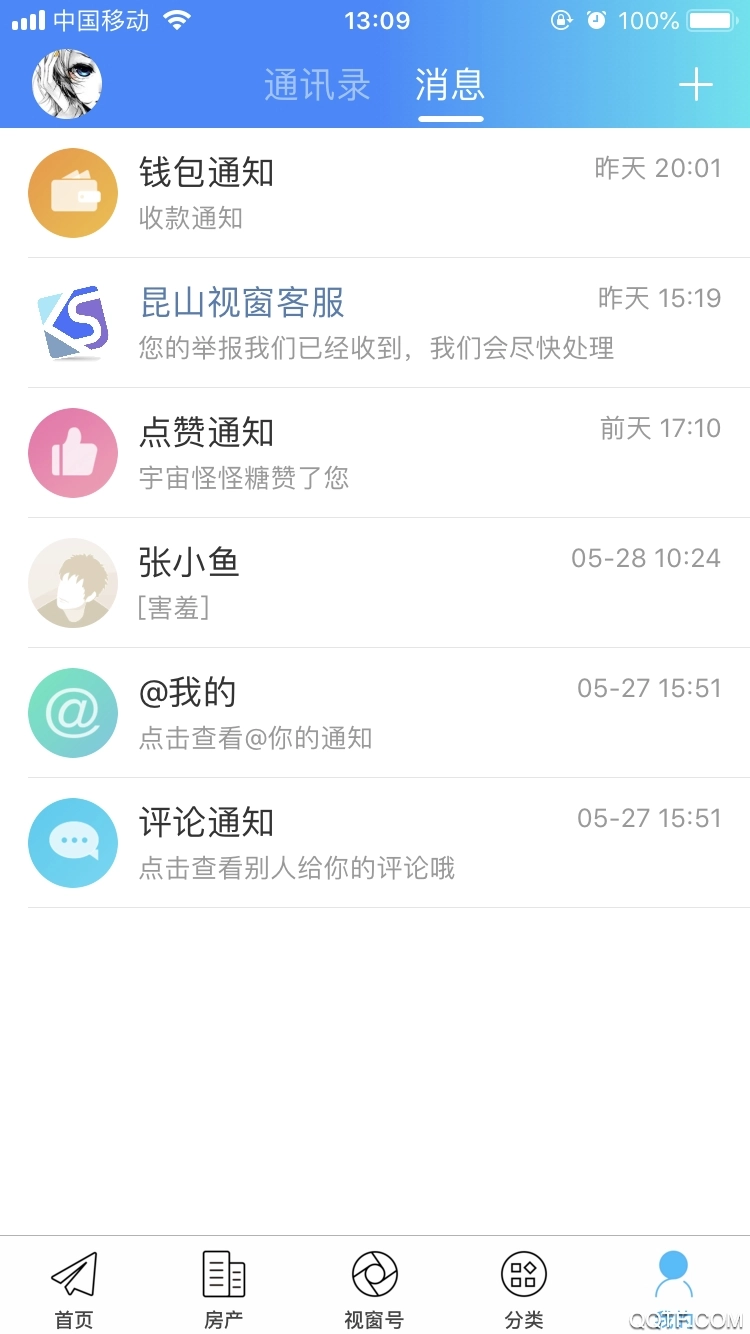Tap the + button in the top right
This screenshot has height=1334, width=750.
point(695,84)
